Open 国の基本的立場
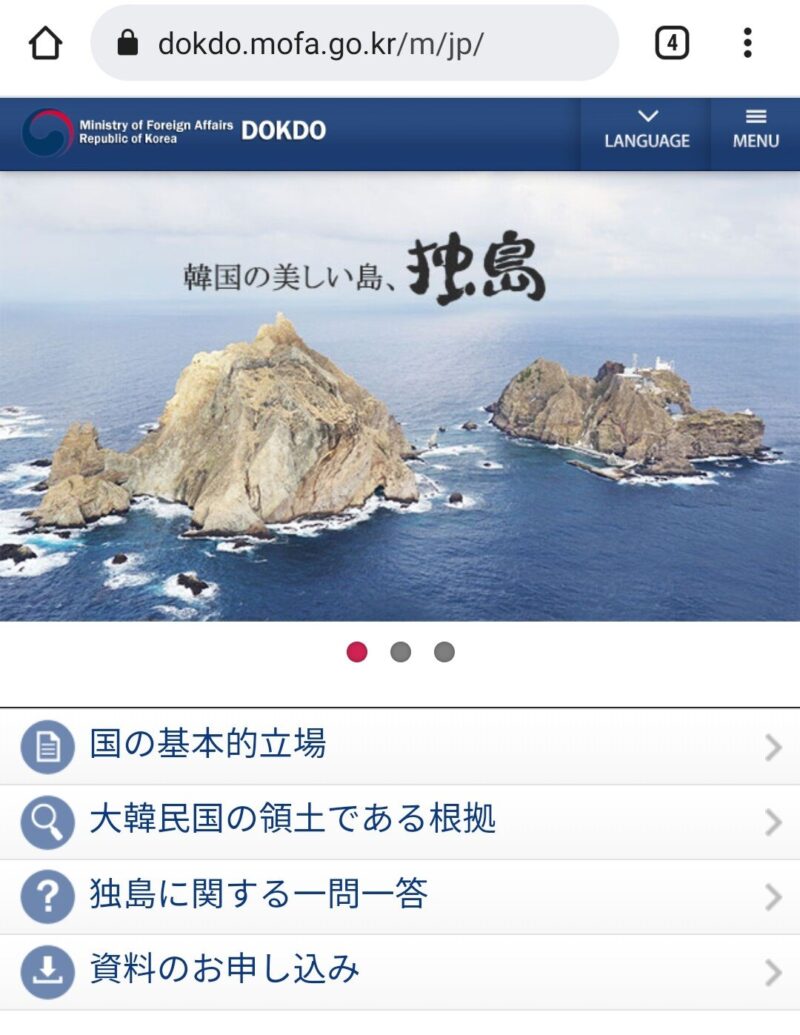Screen dimensions: 800x1035 tap(400, 746)
